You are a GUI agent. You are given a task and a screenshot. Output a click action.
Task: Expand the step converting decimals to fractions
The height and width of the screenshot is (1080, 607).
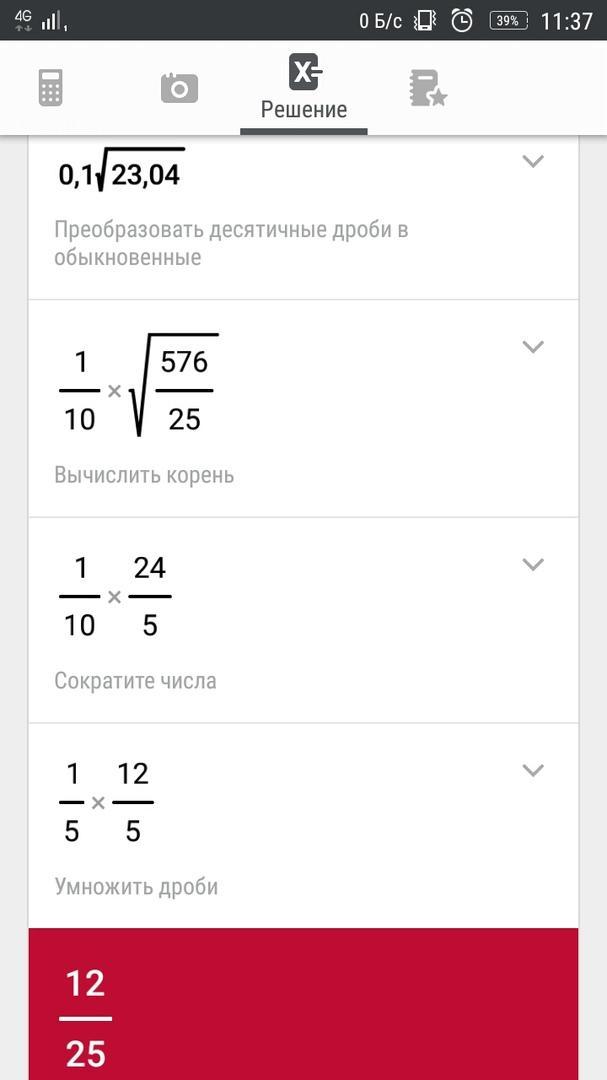[534, 161]
